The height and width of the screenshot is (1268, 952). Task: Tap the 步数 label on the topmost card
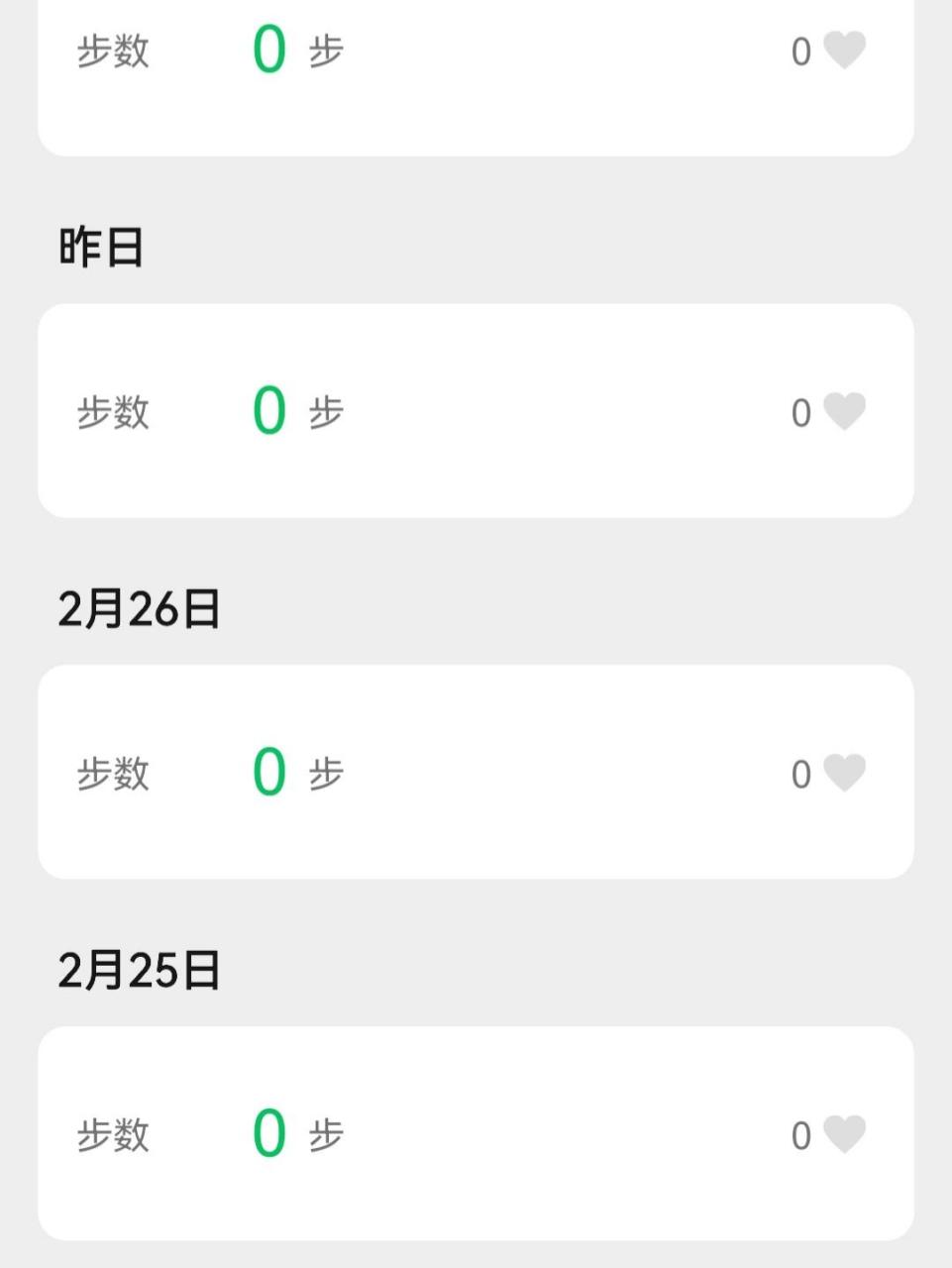pos(113,50)
